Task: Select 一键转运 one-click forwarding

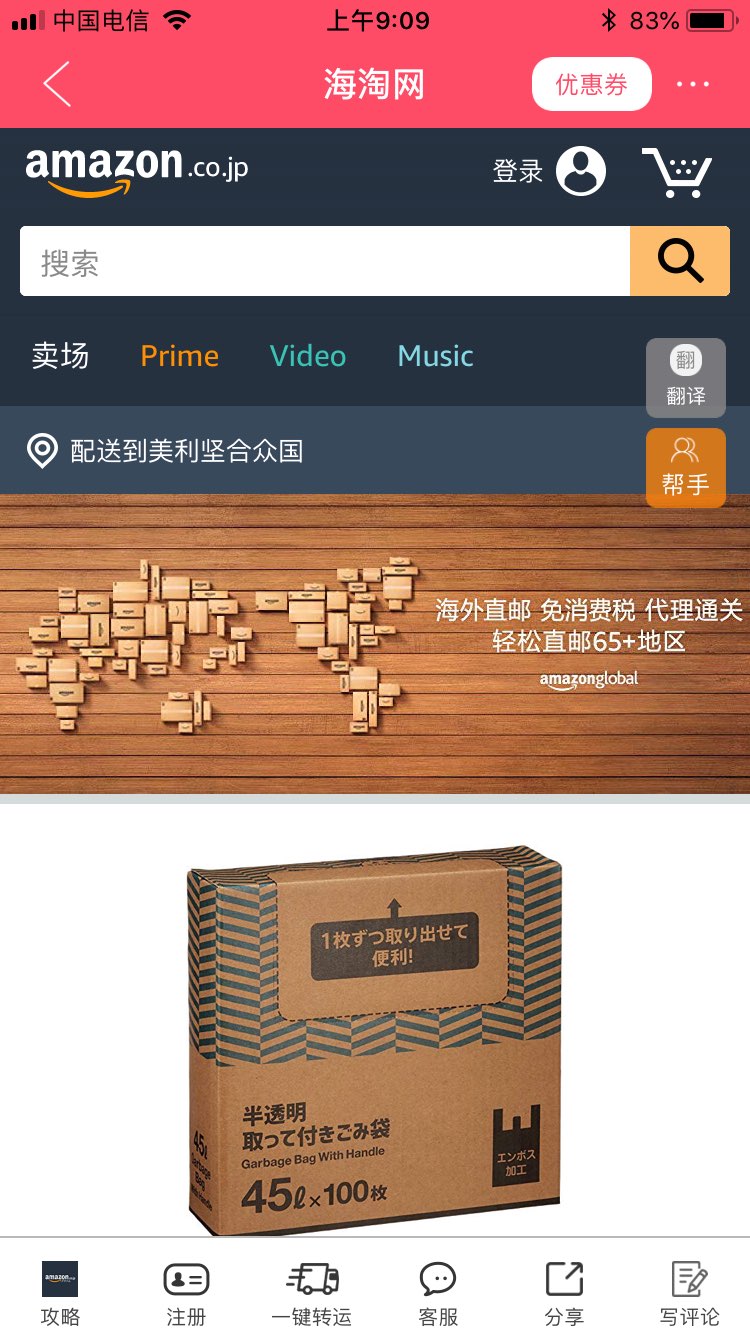Action: pos(312,1293)
